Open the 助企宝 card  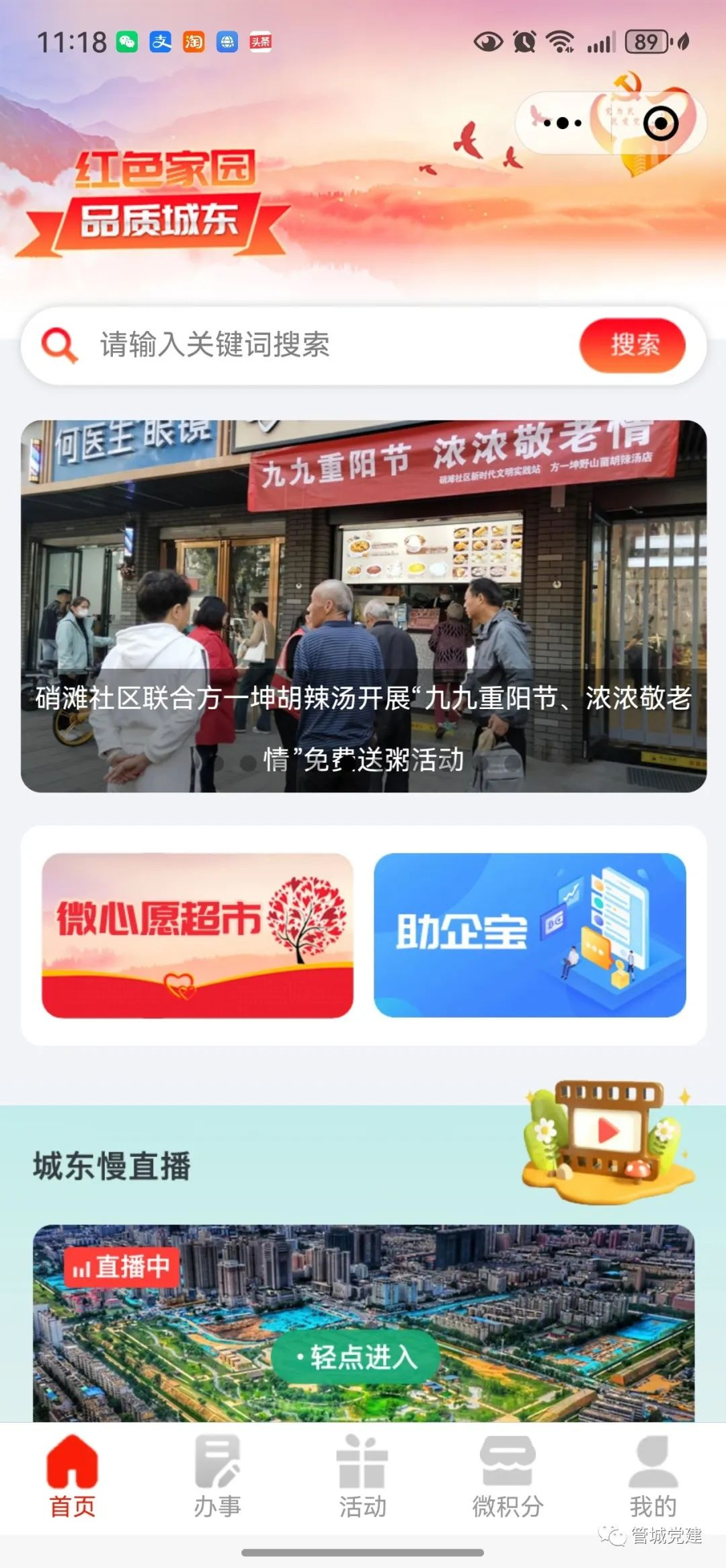(x=530, y=935)
